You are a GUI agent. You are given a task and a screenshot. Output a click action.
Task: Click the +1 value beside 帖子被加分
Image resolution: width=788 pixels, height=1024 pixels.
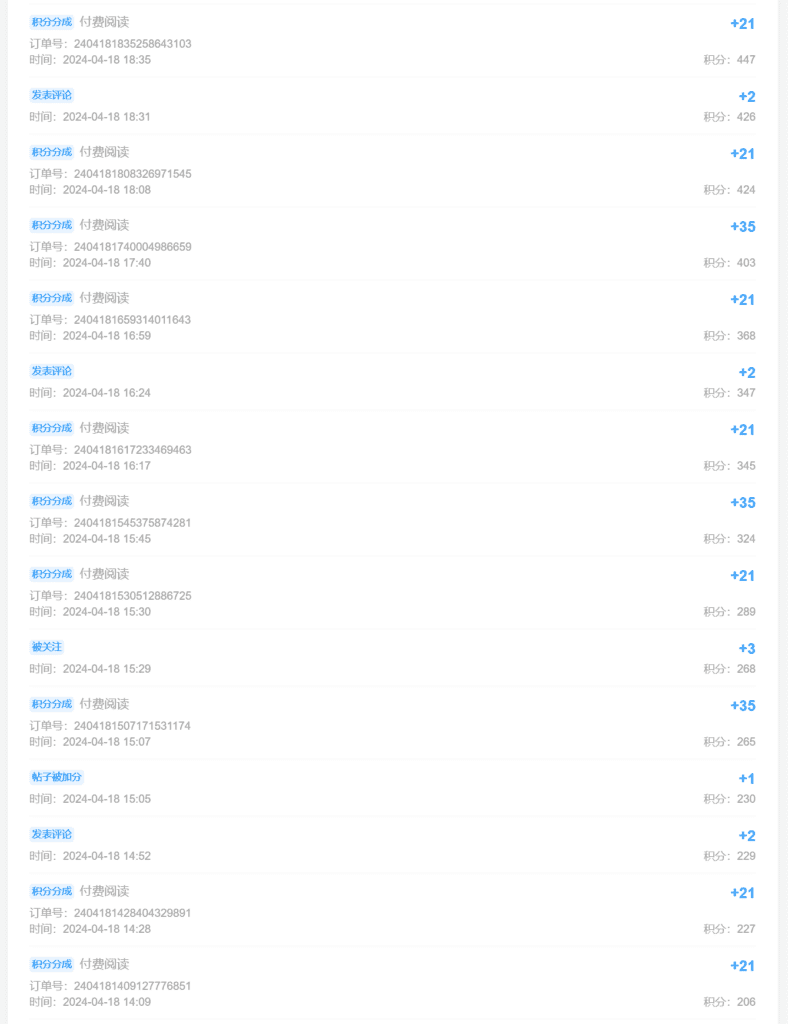click(x=746, y=777)
